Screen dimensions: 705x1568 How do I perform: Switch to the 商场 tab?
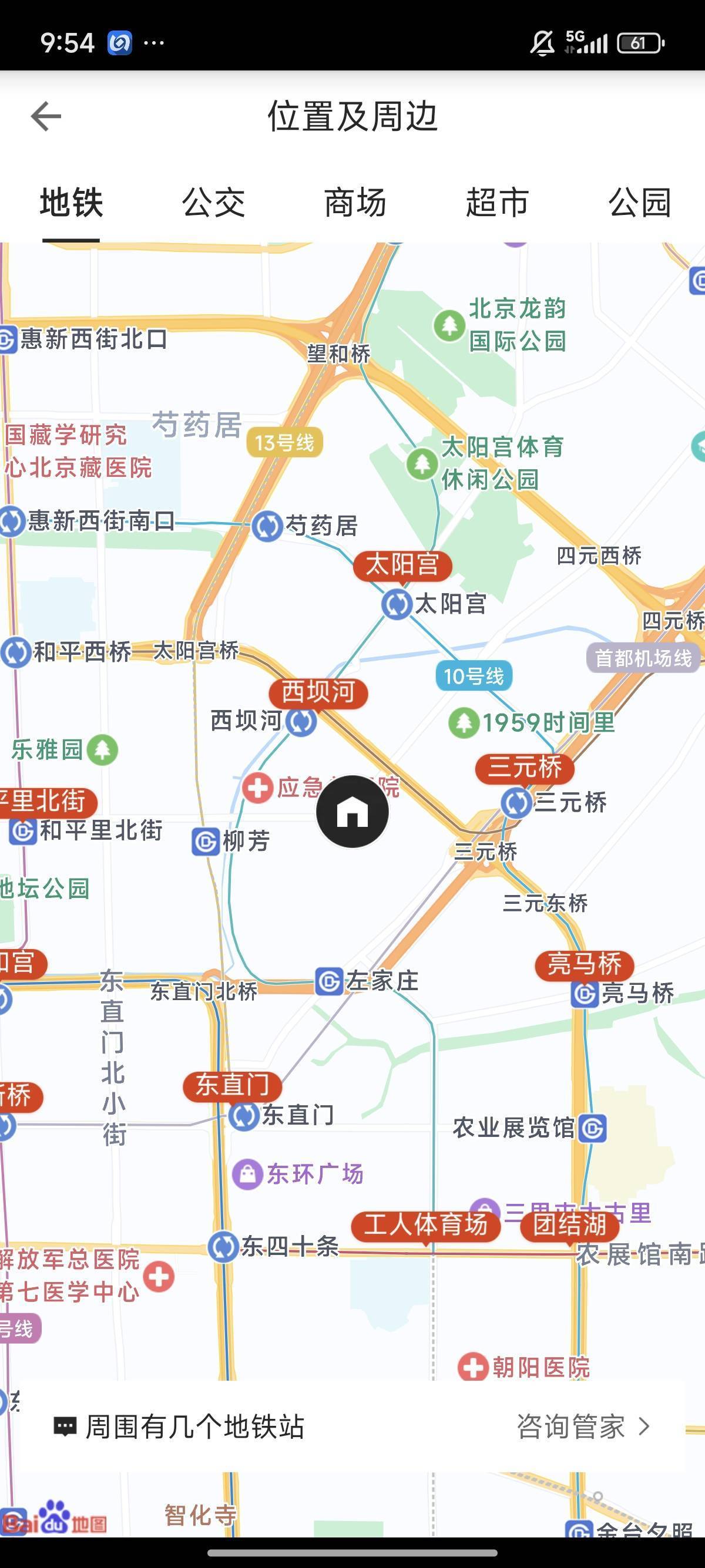tap(355, 203)
